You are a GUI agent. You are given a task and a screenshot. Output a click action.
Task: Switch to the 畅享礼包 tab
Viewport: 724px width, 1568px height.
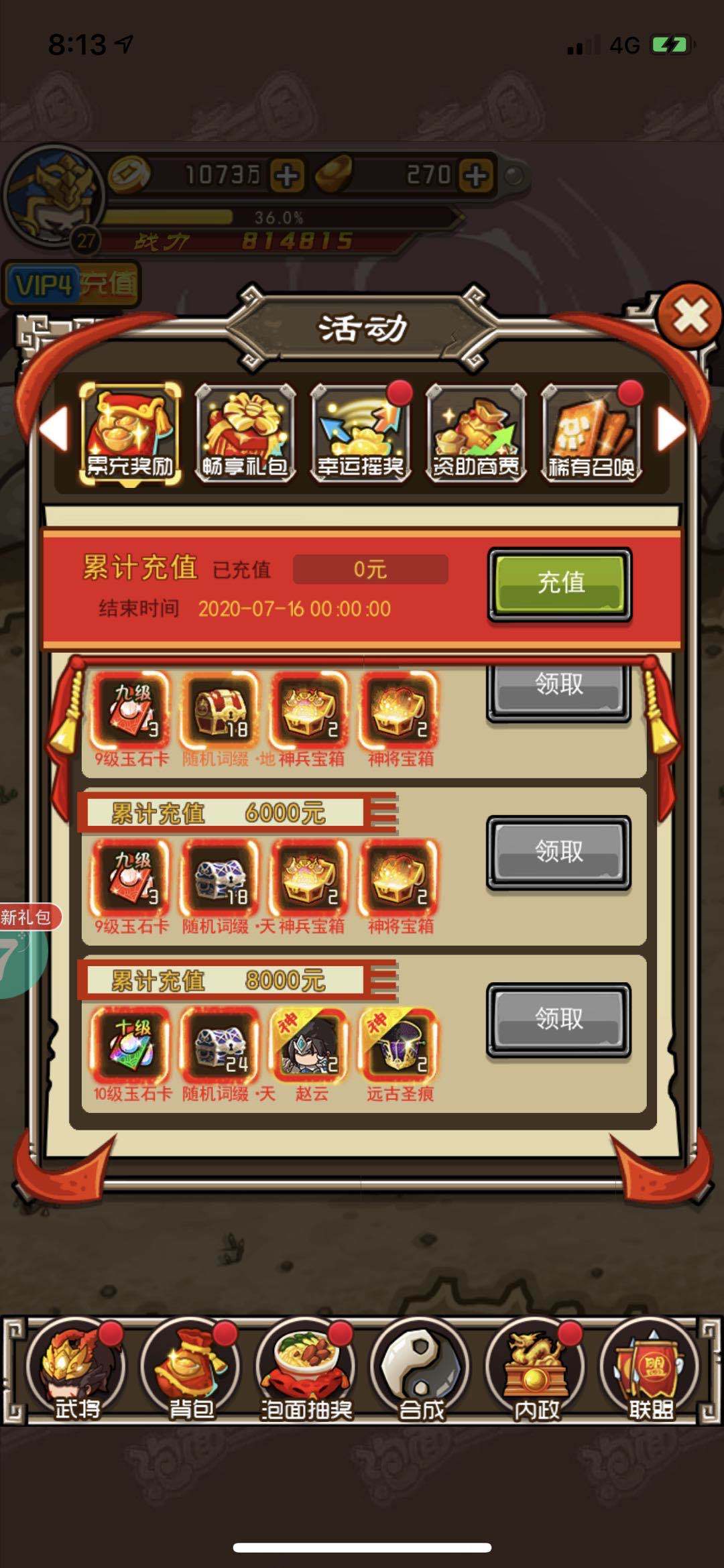(245, 432)
